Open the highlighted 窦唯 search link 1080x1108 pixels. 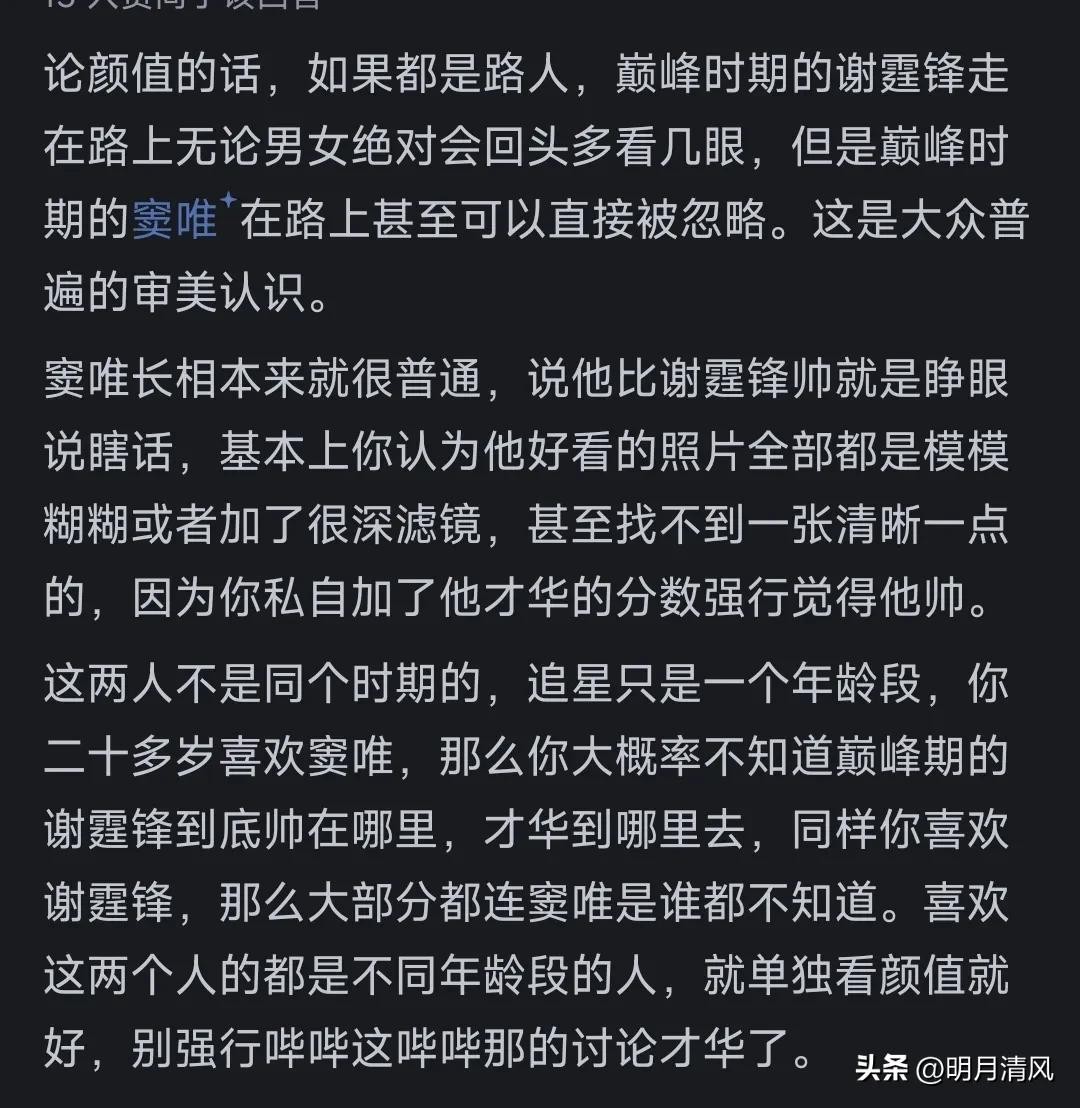(x=177, y=220)
